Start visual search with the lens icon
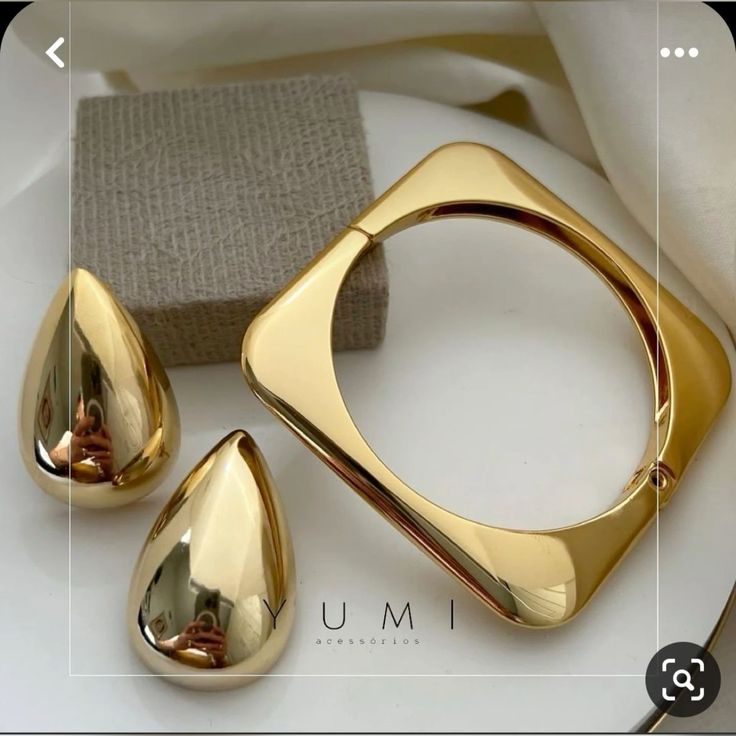 (x=683, y=679)
